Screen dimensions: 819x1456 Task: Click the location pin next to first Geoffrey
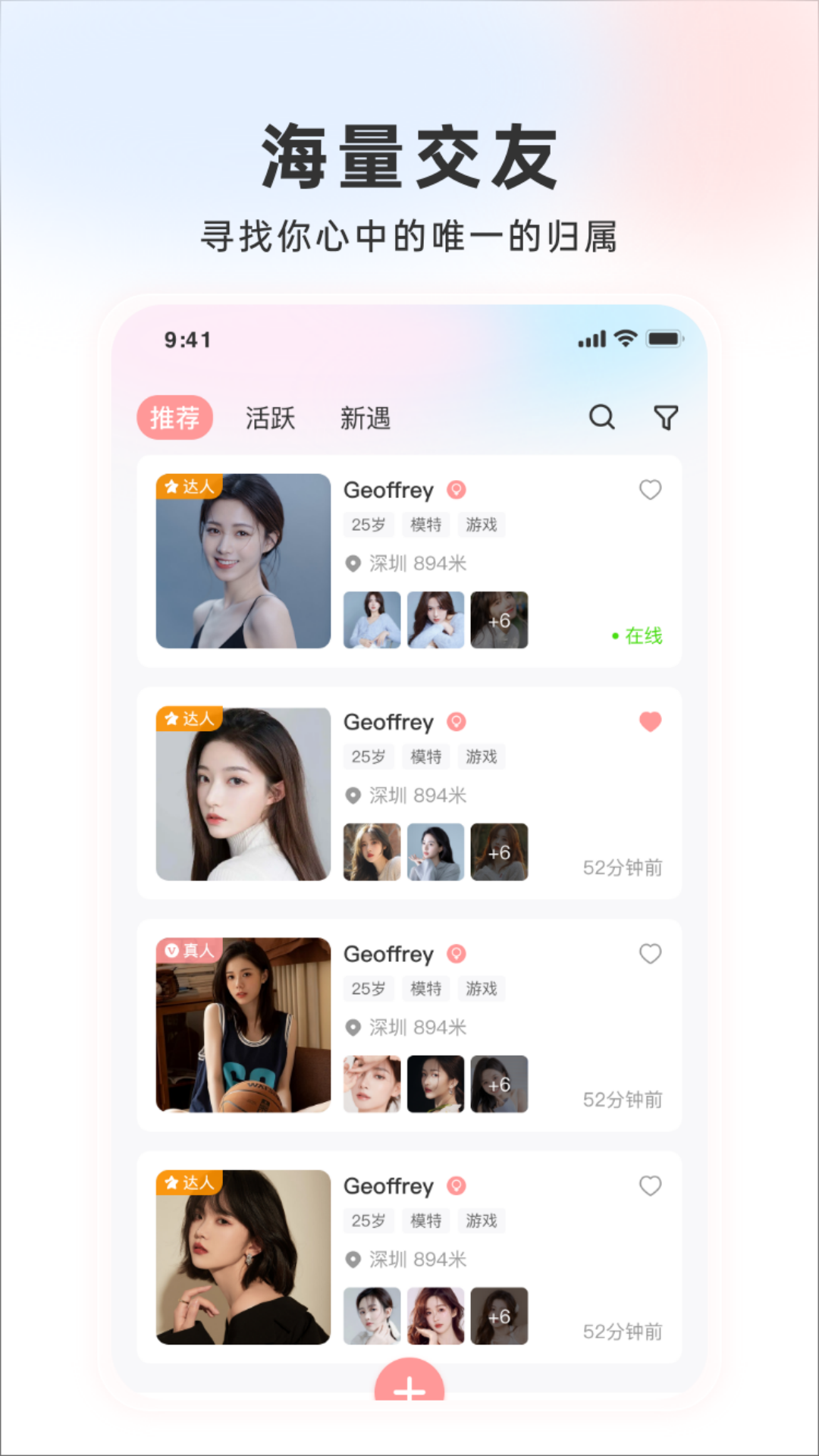click(455, 490)
